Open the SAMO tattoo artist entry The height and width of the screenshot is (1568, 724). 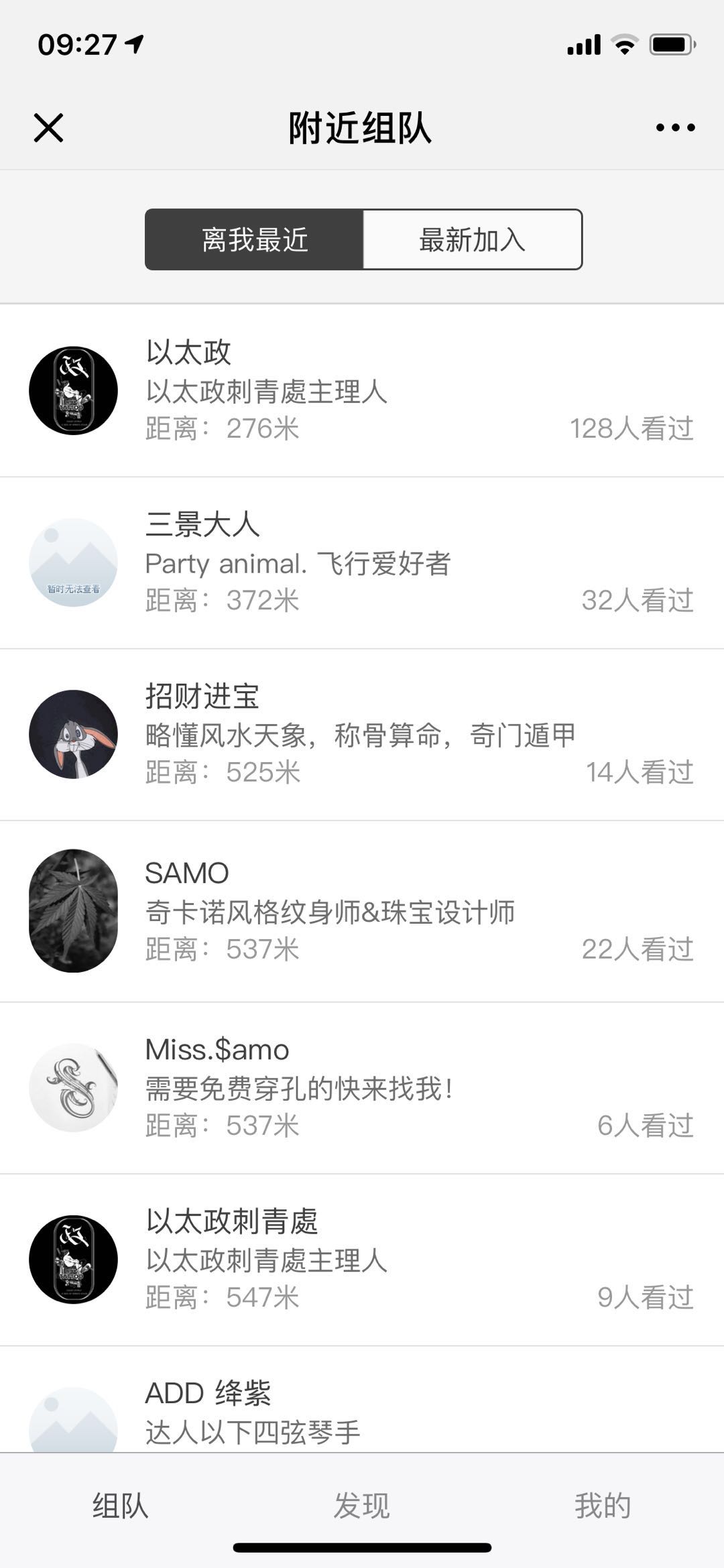(x=362, y=911)
